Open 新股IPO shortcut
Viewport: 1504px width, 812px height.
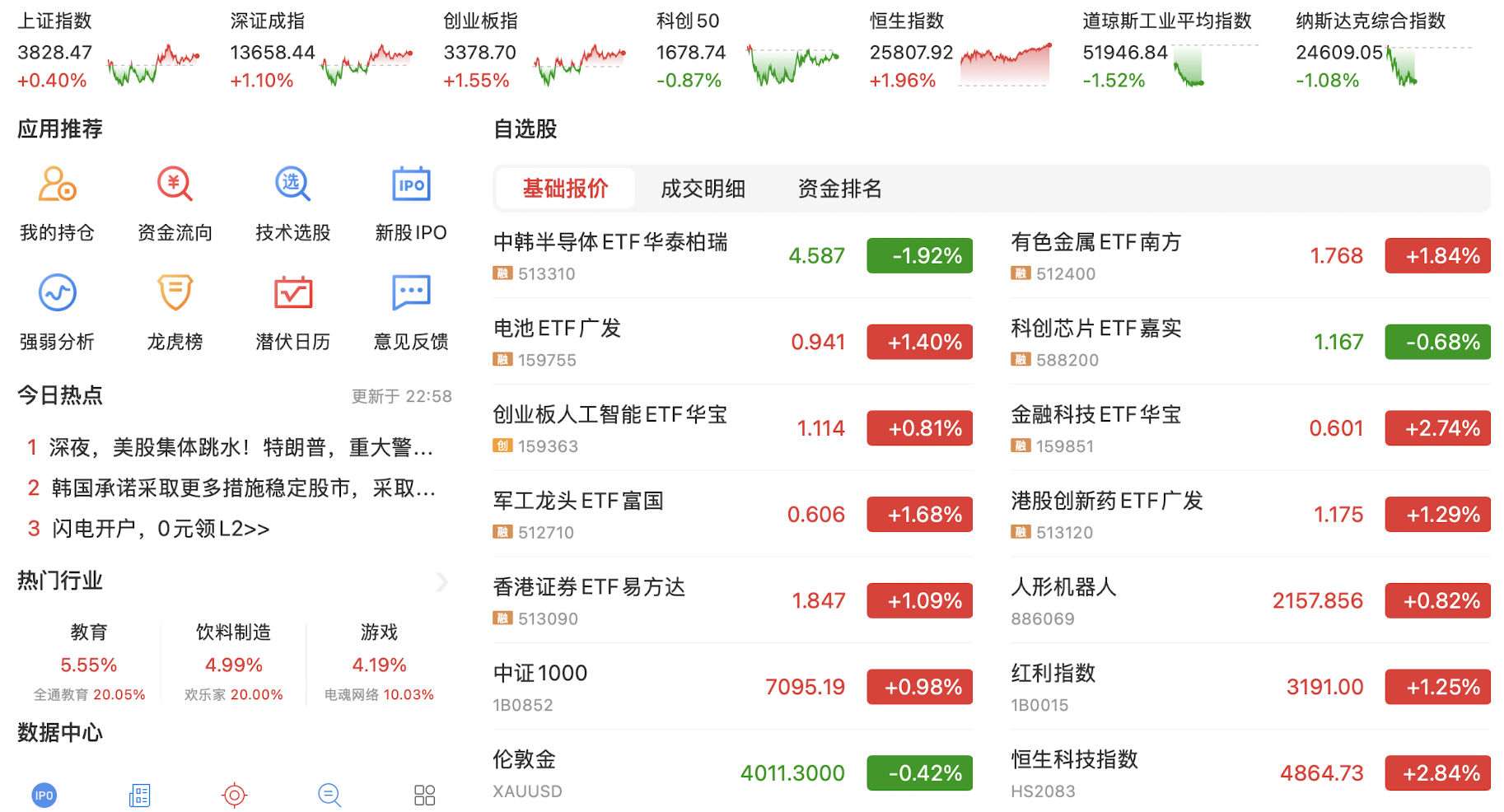tap(411, 203)
